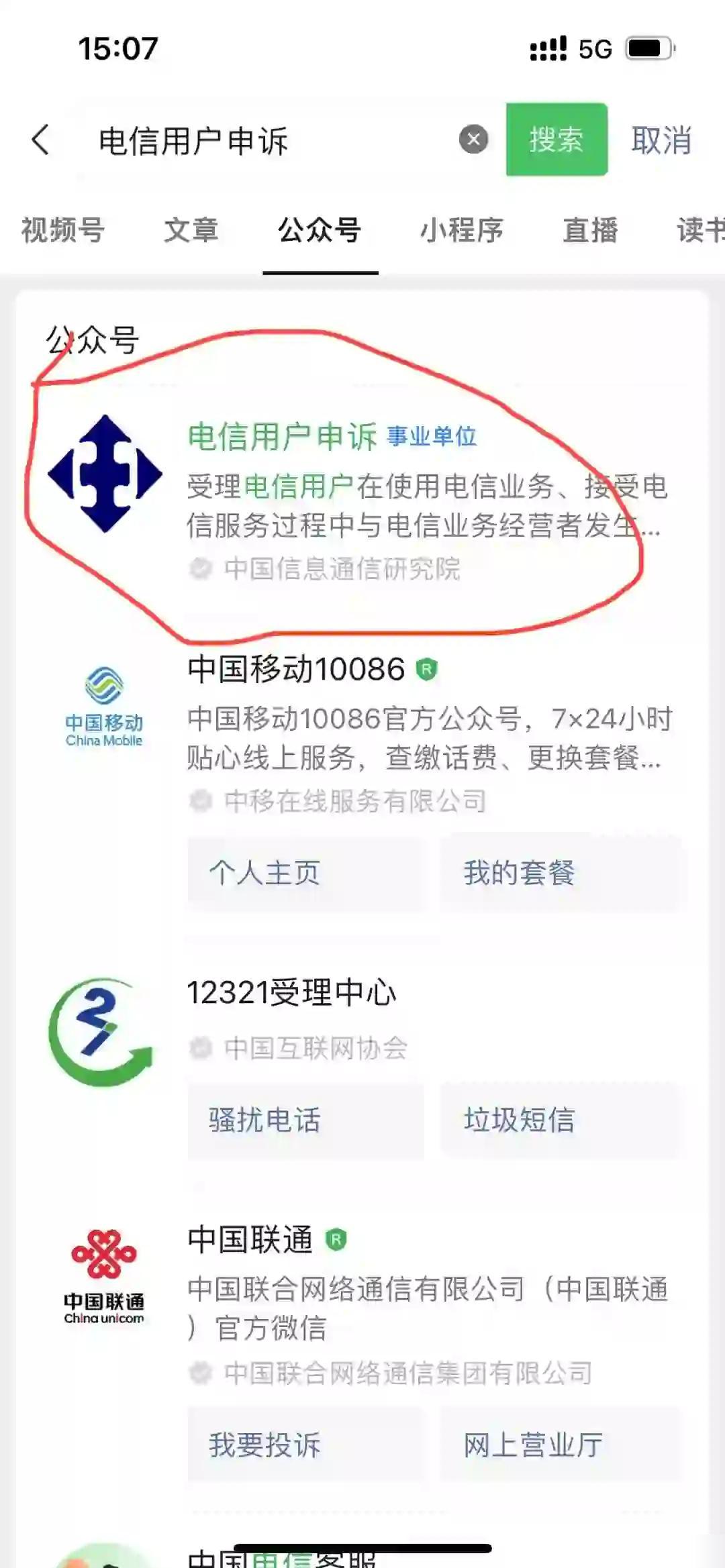Switch to the 视频号 tab
The width and height of the screenshot is (725, 1568).
point(63,230)
